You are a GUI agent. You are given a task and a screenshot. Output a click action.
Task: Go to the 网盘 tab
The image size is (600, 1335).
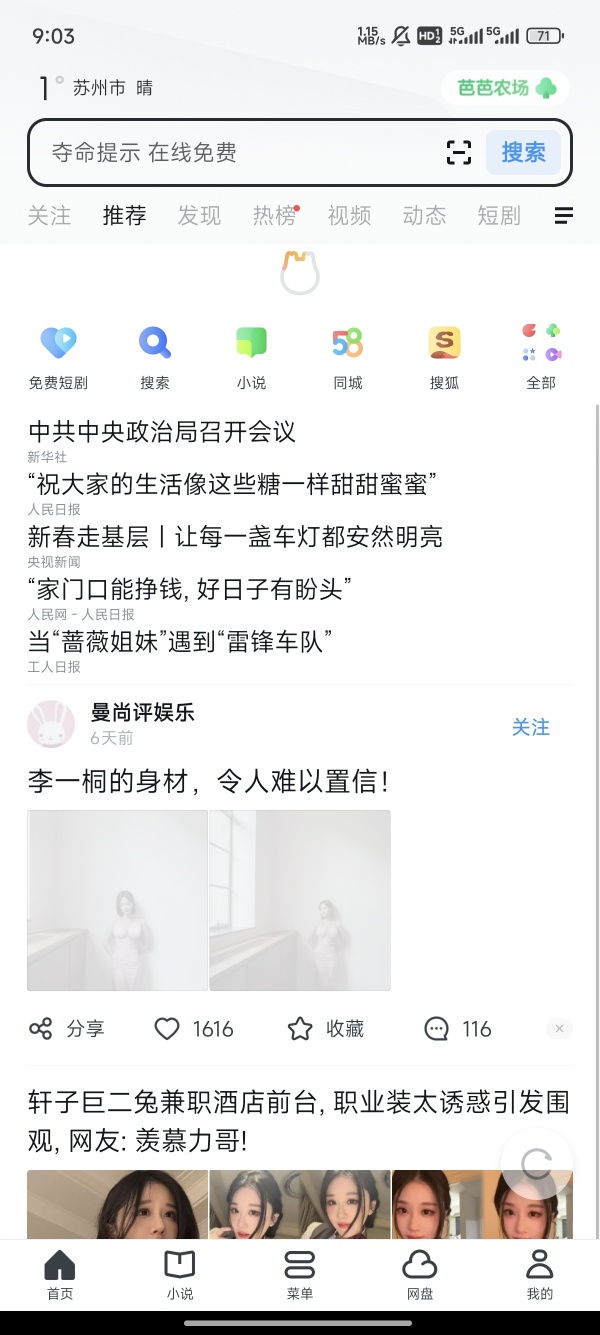(420, 1275)
